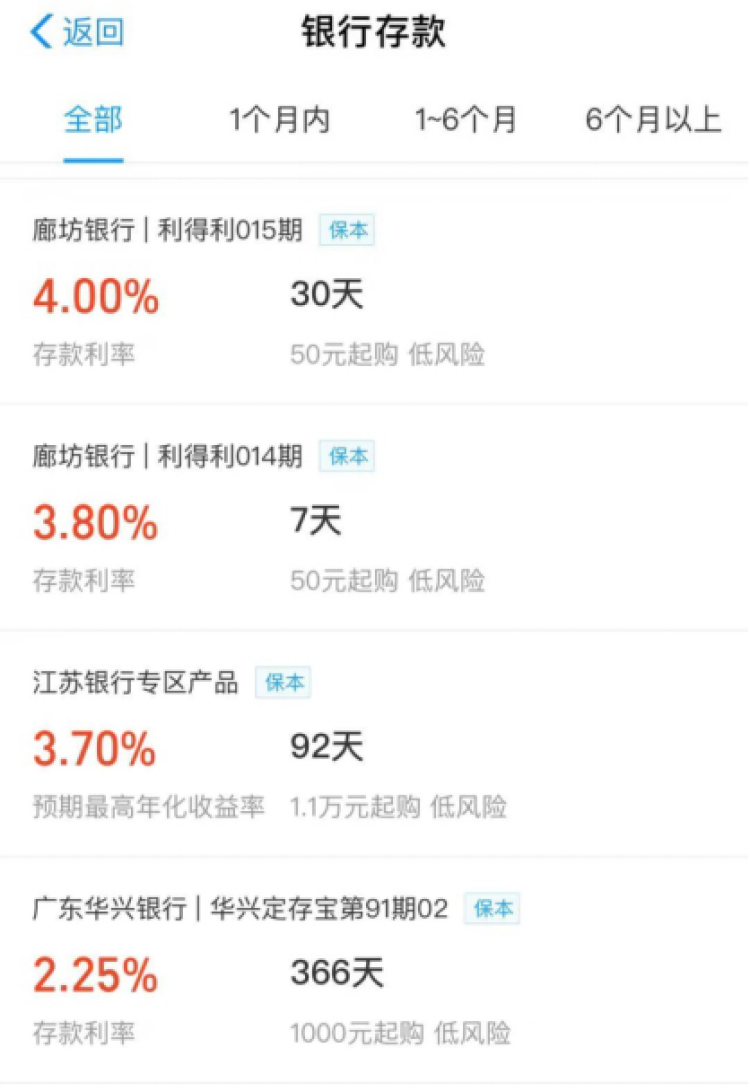Show deposits in the 6个月以上 tab
Screen dimensions: 750x1091
(x=653, y=120)
